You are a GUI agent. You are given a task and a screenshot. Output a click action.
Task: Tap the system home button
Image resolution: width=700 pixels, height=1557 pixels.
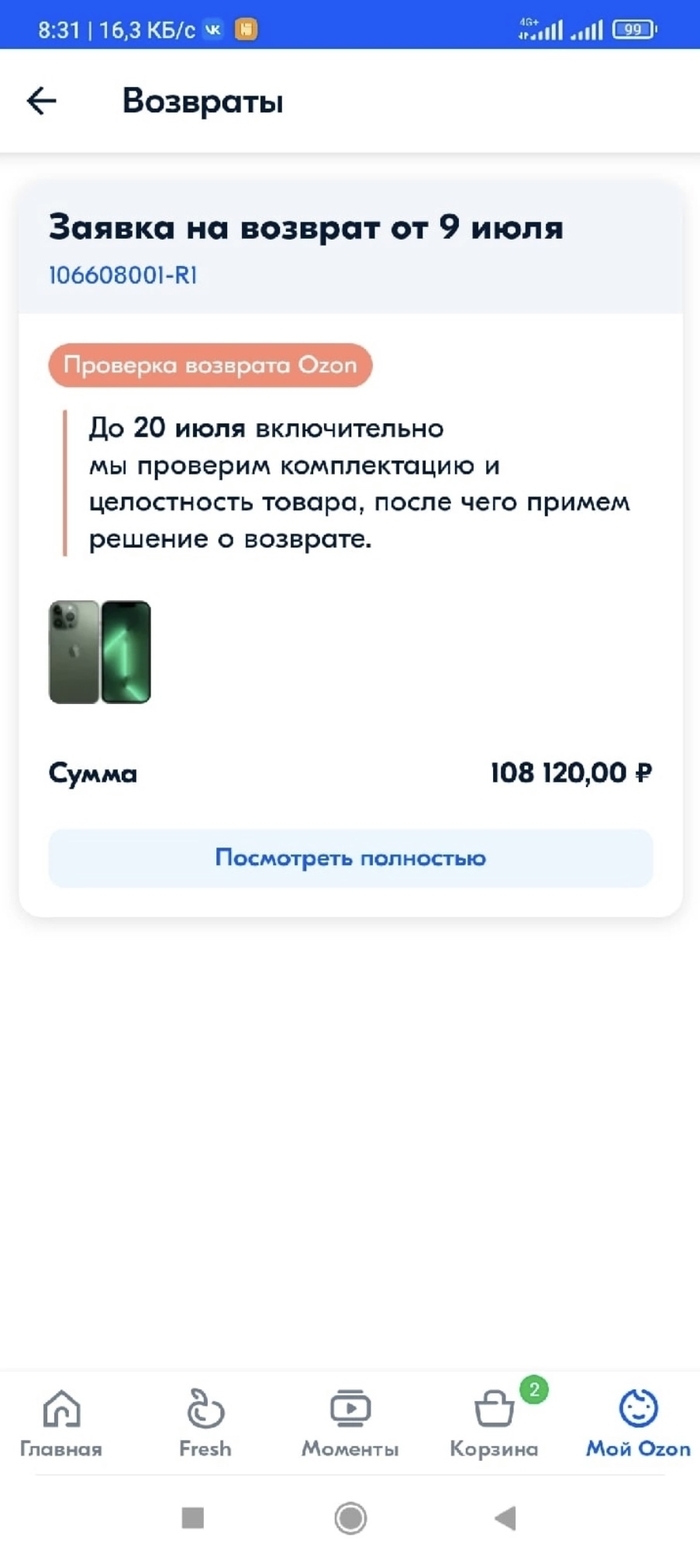point(350,1519)
